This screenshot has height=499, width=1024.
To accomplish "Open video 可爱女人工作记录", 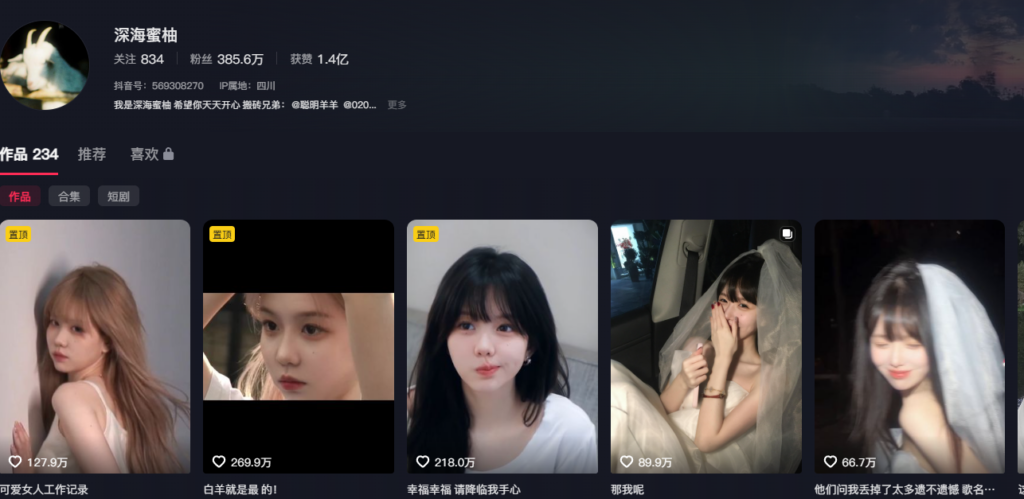I will click(95, 345).
